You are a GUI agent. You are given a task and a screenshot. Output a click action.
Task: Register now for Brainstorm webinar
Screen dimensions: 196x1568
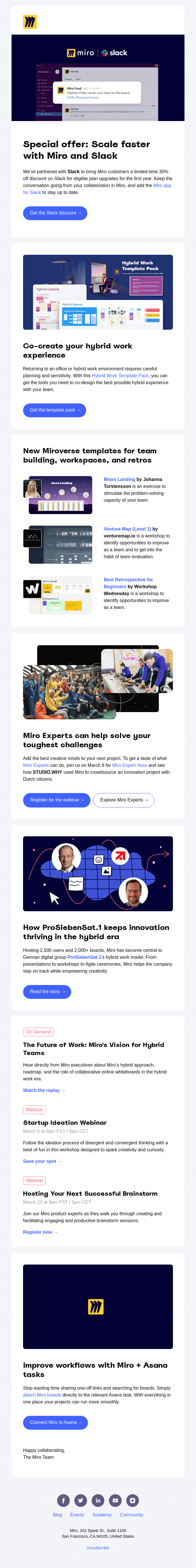(x=40, y=1232)
